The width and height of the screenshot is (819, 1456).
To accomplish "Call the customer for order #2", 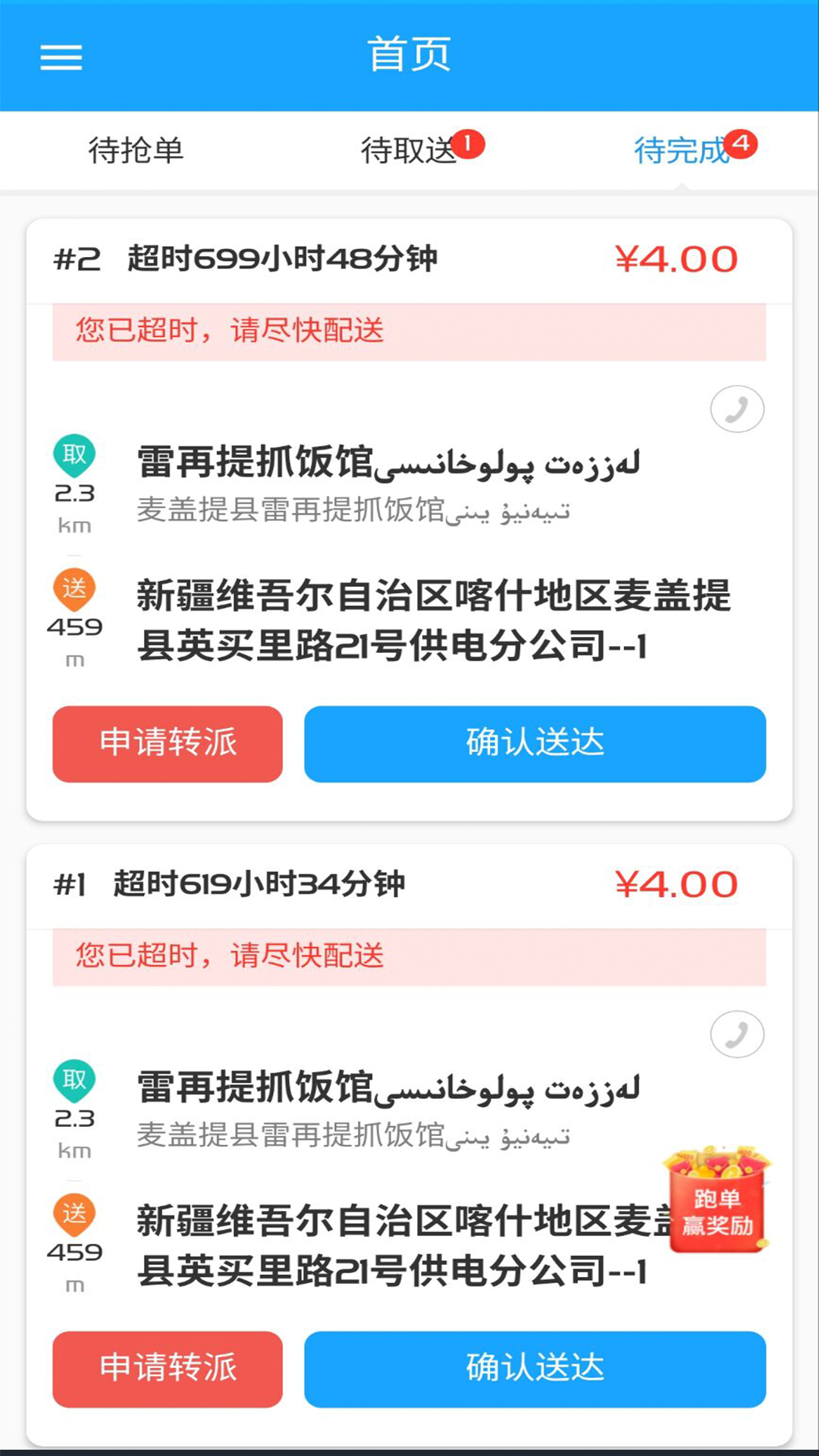I will [737, 409].
